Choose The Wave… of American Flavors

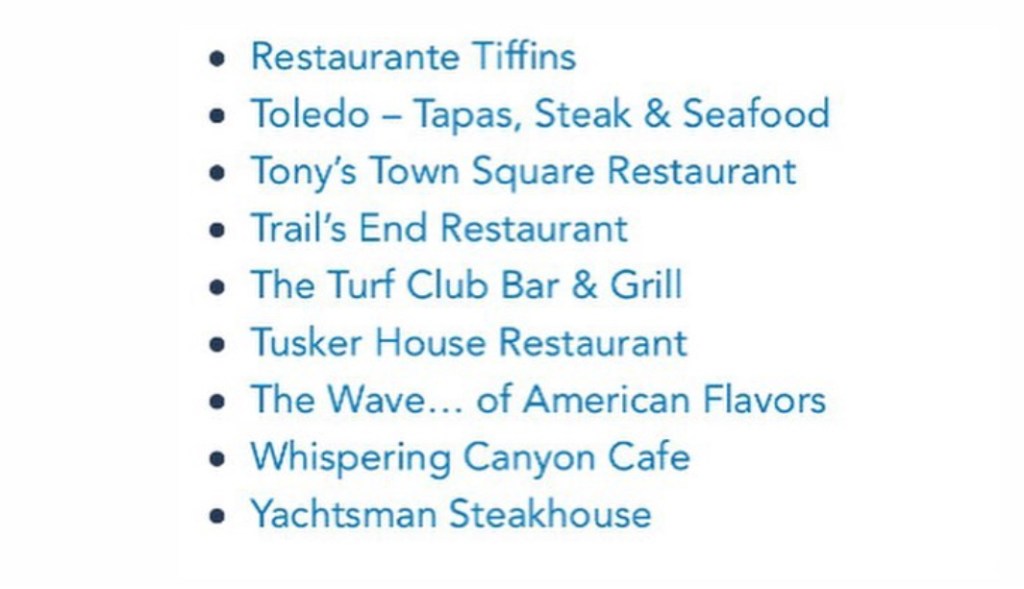click(537, 400)
